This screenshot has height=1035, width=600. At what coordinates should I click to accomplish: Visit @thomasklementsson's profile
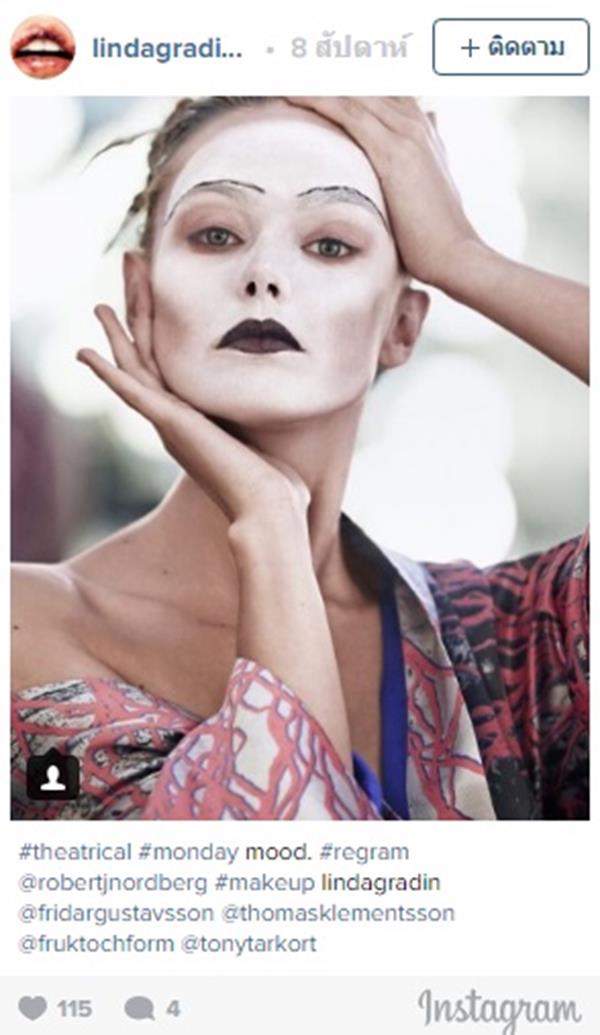337,914
